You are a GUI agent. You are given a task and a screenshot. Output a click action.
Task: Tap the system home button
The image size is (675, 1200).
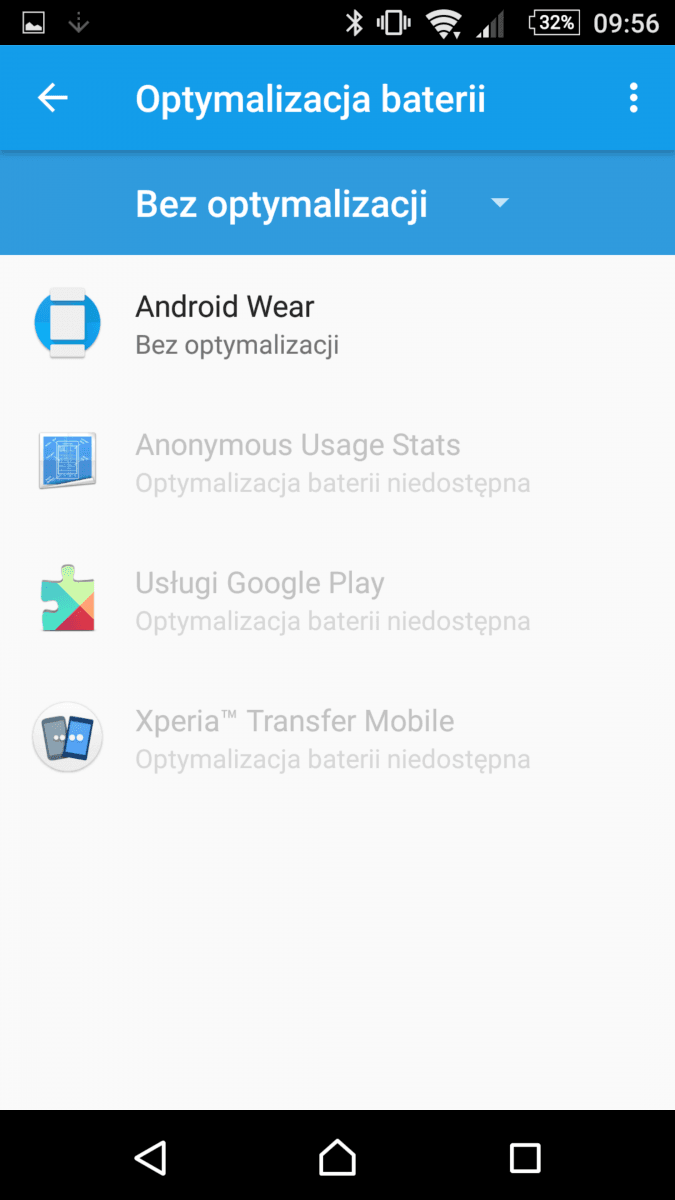[337, 1157]
